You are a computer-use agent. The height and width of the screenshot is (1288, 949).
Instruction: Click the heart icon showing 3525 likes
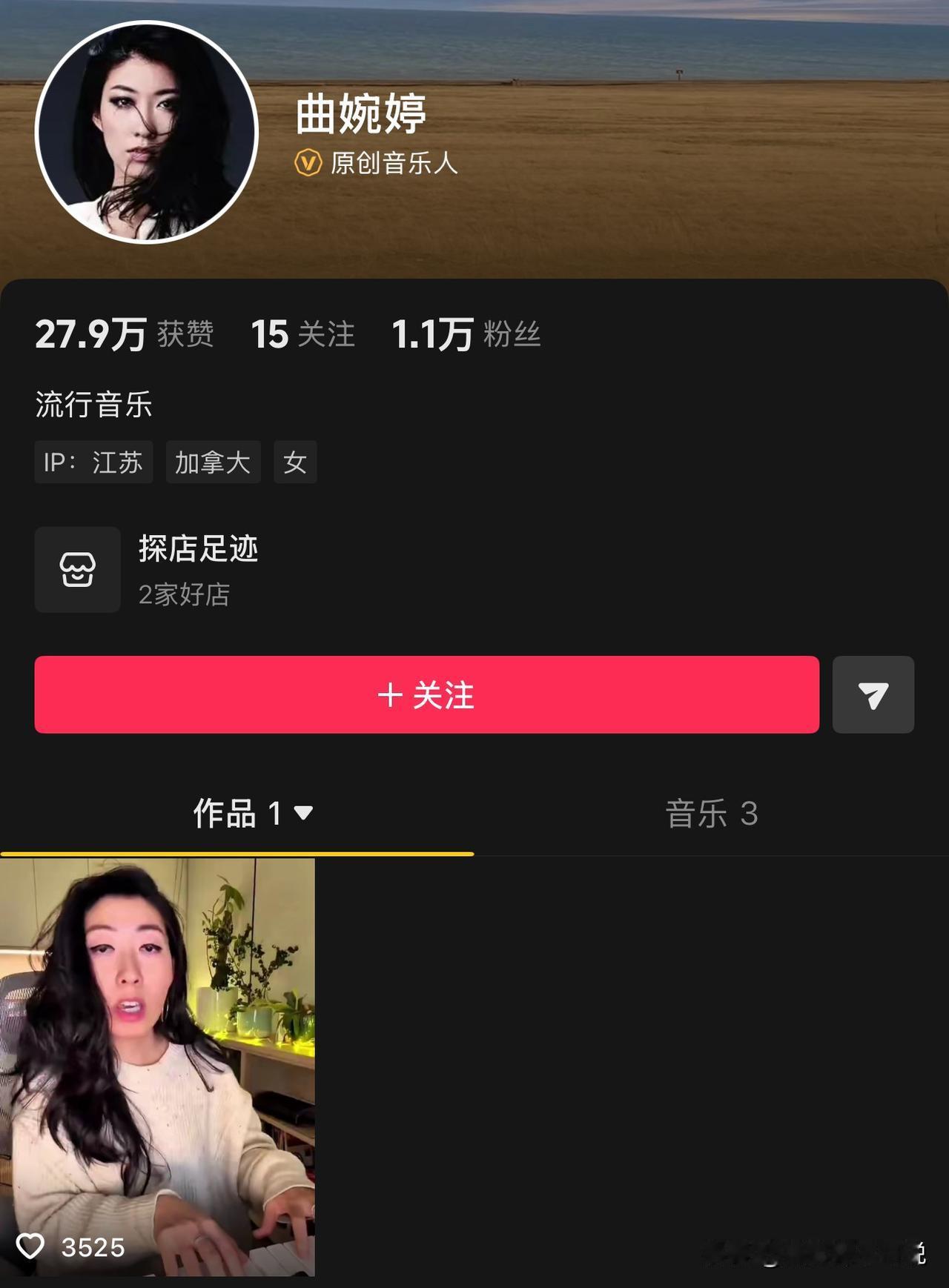[x=33, y=1247]
